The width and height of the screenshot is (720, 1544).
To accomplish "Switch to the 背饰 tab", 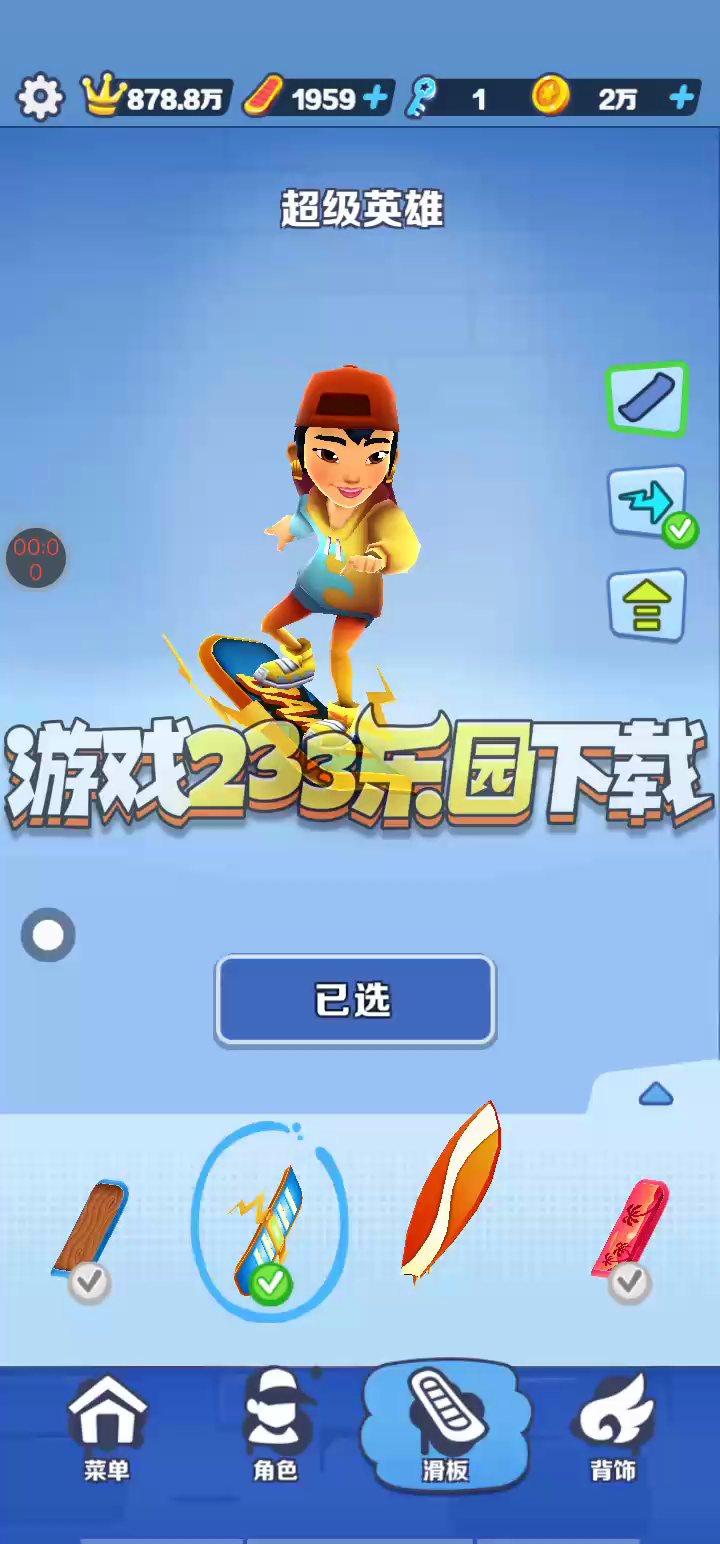I will coord(613,1428).
